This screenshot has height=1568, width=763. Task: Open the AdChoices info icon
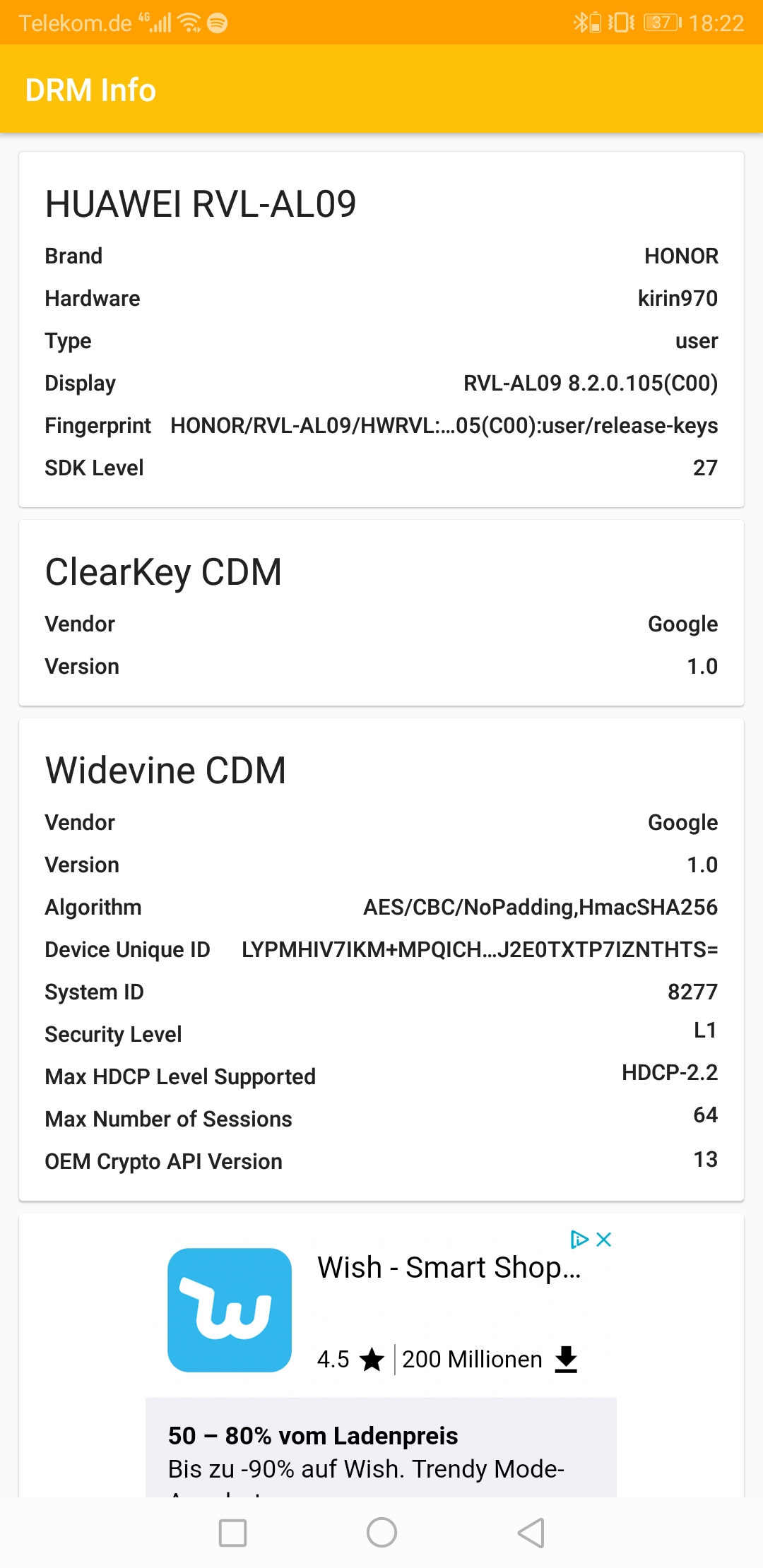point(579,1239)
